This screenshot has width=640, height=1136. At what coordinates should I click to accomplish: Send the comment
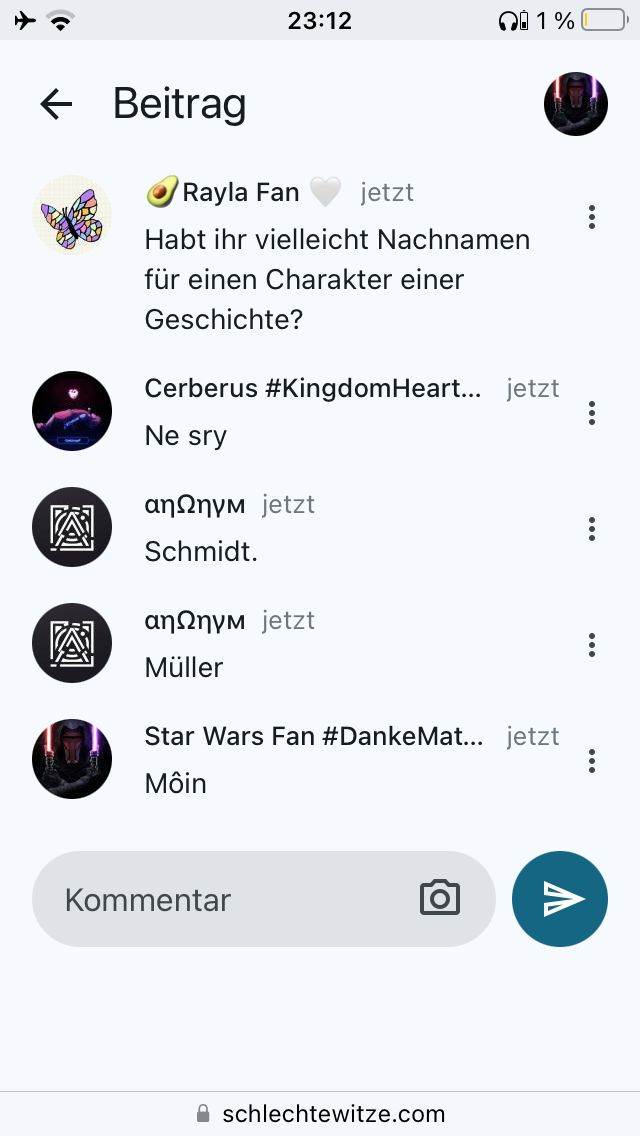pos(560,899)
